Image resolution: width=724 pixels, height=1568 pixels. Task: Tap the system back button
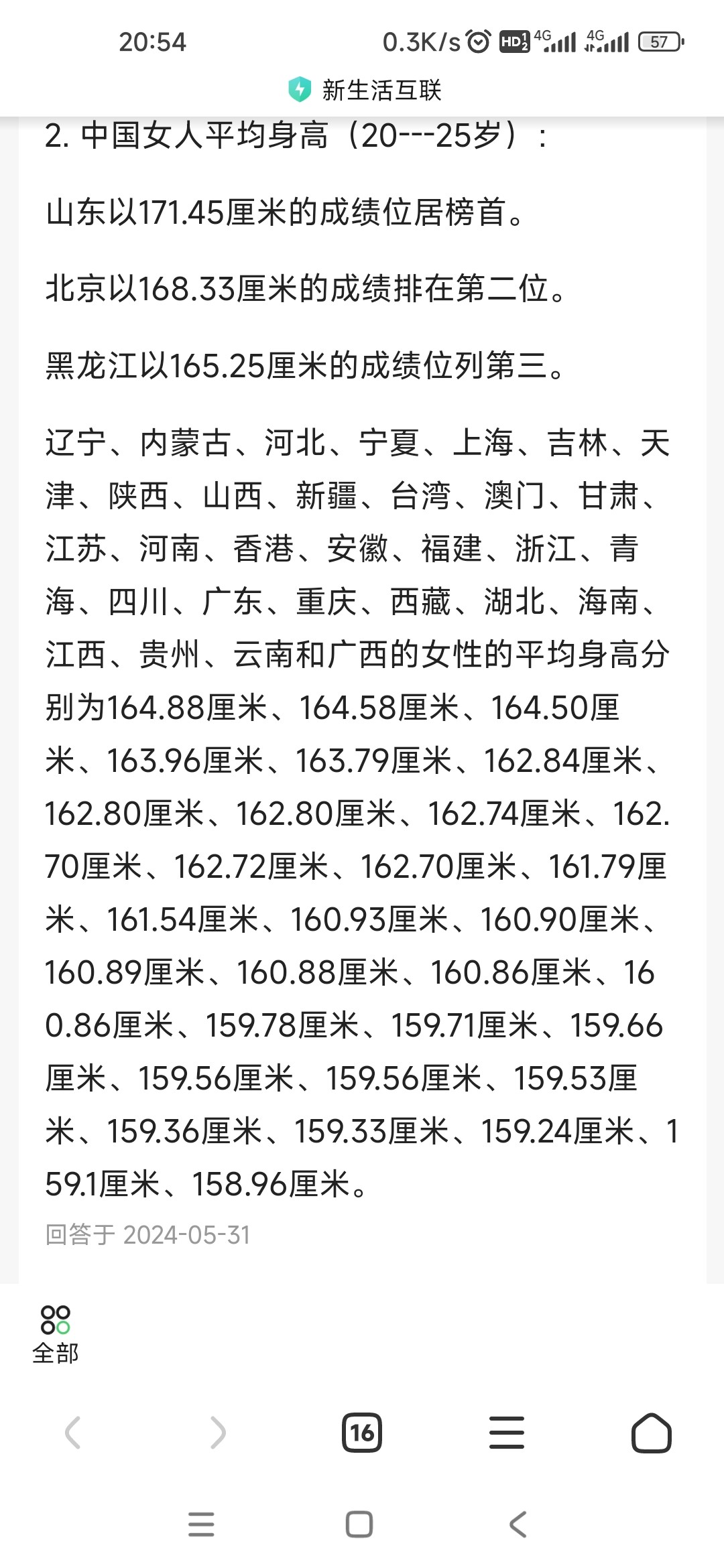(518, 1524)
